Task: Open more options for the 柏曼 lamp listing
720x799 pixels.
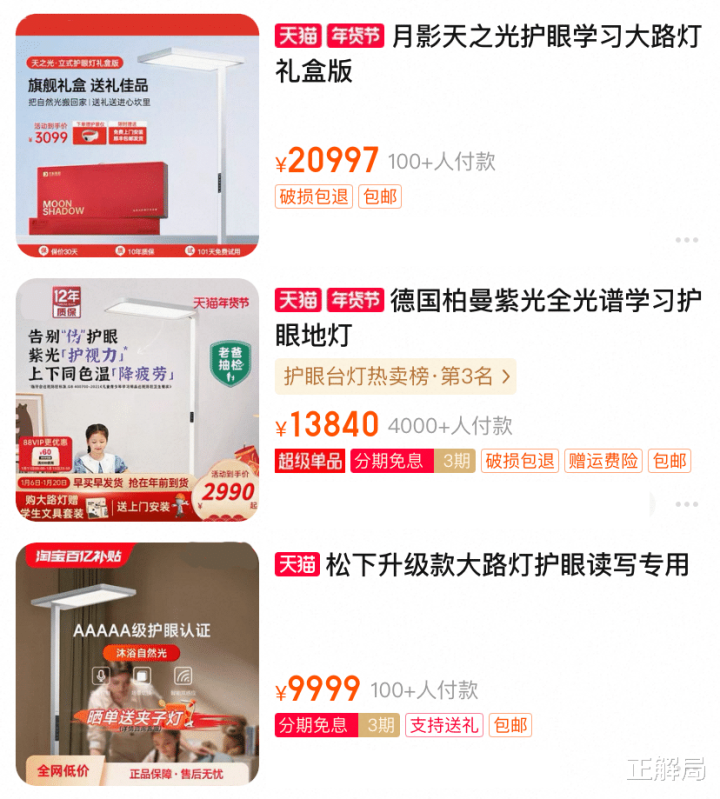Action: (686, 504)
